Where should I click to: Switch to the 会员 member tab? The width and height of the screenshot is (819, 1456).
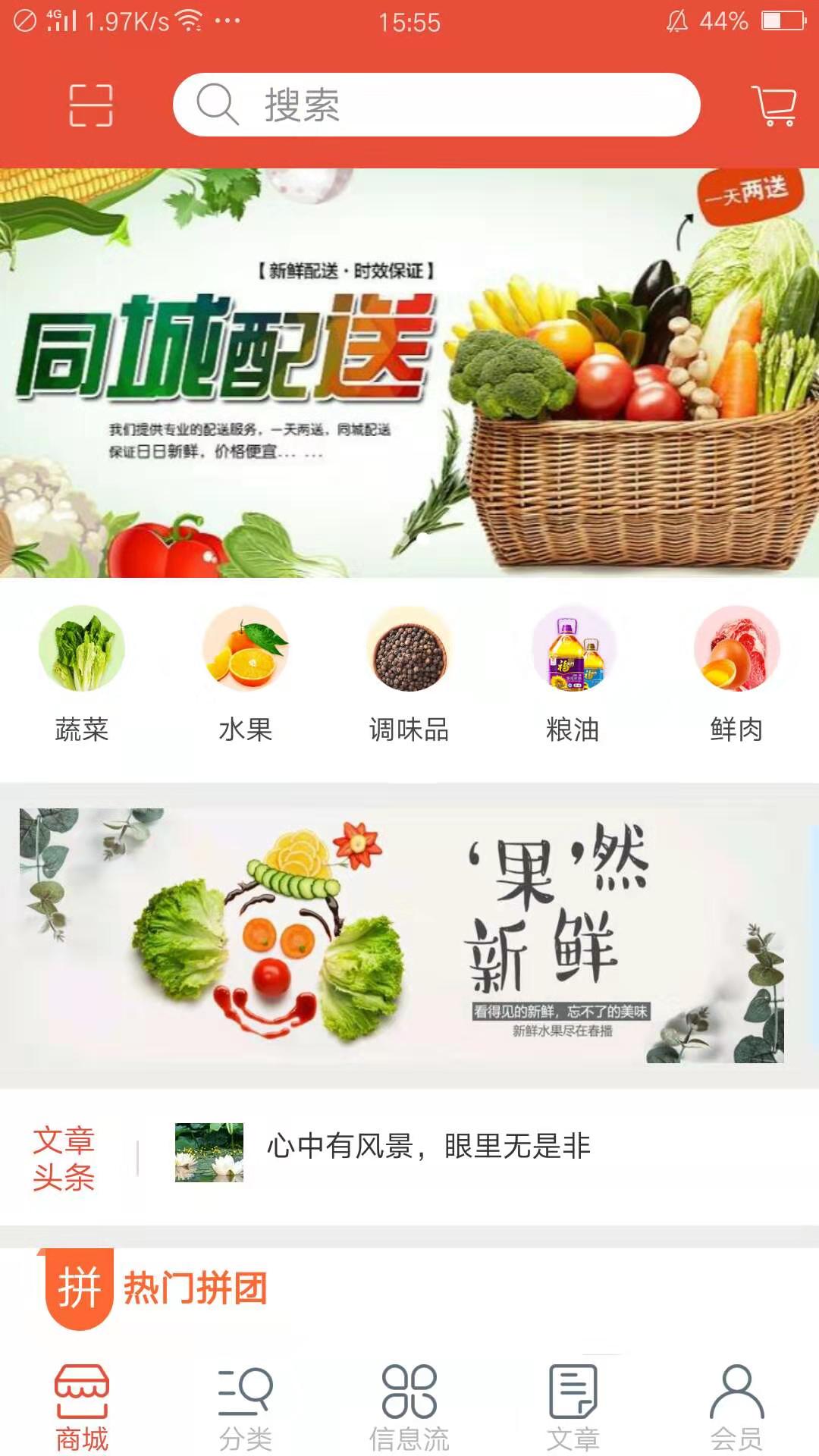736,1407
